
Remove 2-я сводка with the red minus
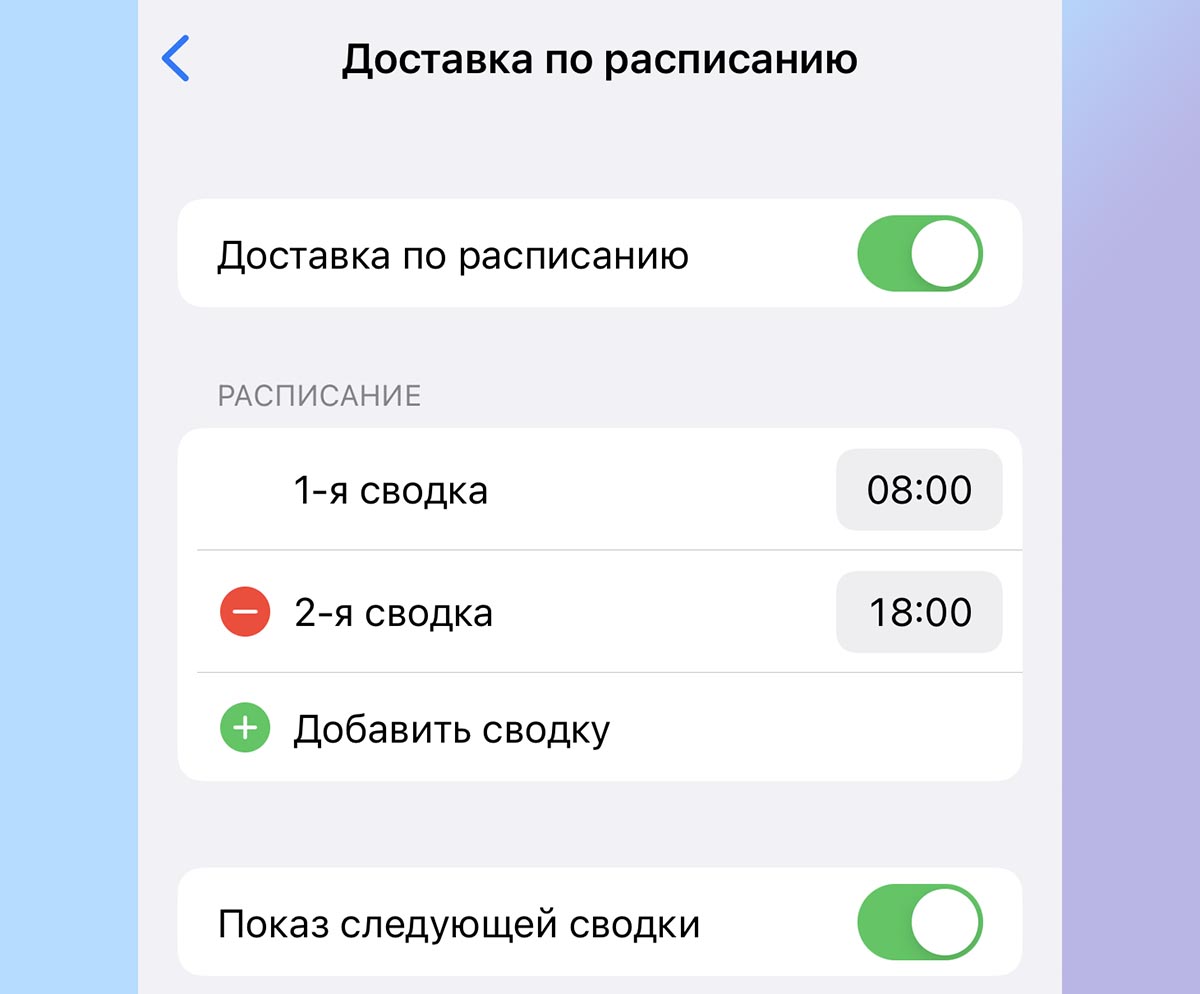(x=245, y=612)
